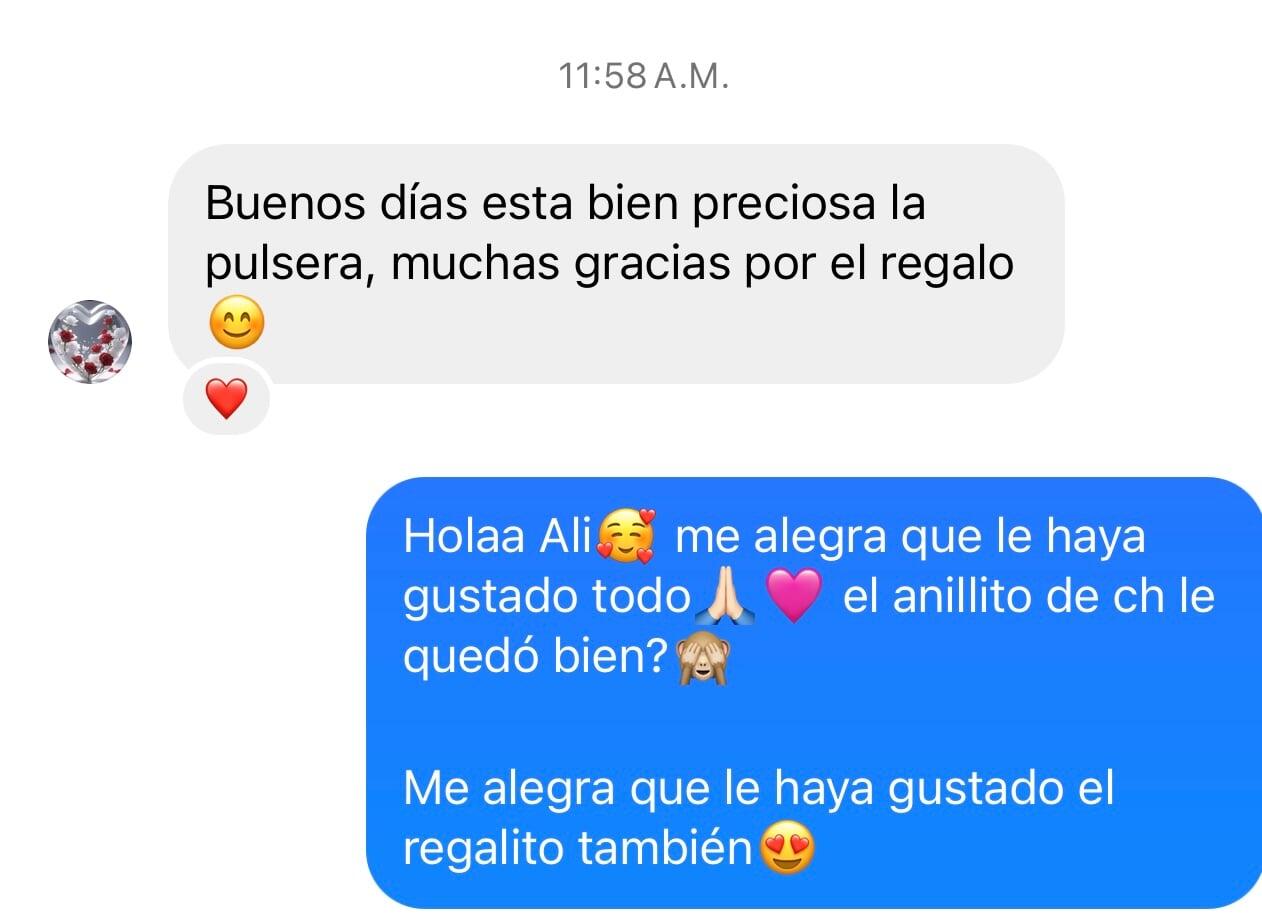
Task: Open the sender's profile picture with roses
Action: click(x=90, y=341)
